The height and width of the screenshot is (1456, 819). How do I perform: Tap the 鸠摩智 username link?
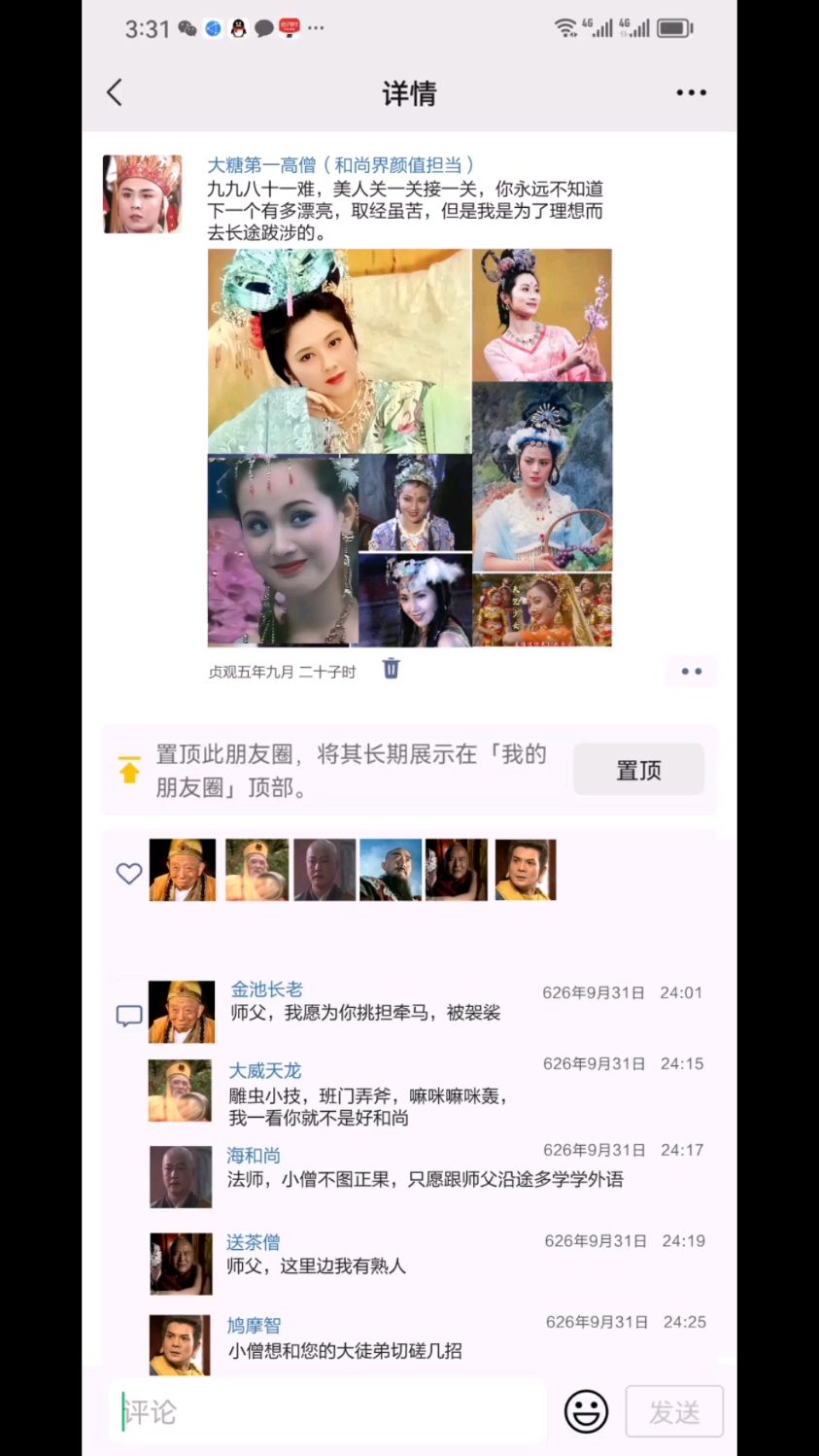(x=254, y=1323)
